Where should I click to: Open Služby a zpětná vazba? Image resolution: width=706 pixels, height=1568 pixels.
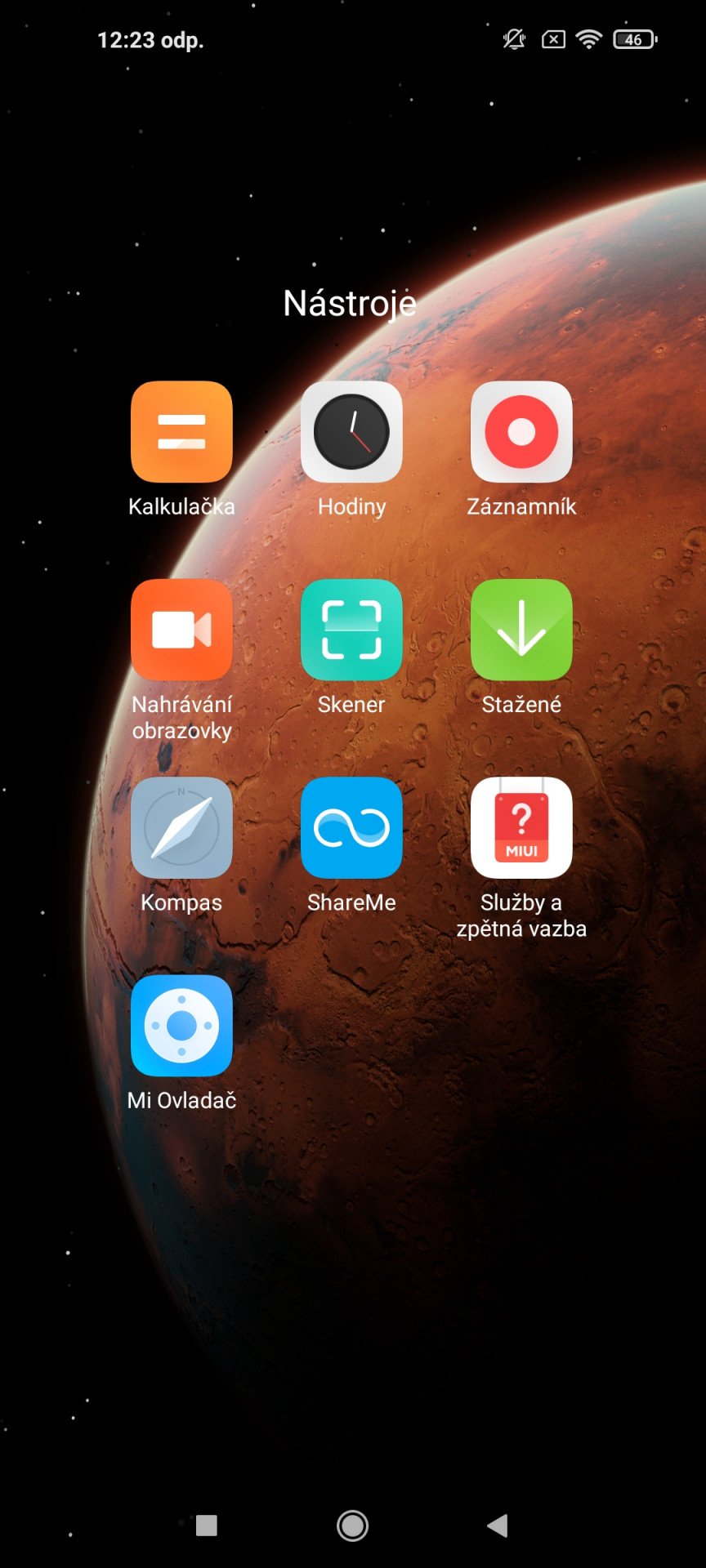click(521, 827)
